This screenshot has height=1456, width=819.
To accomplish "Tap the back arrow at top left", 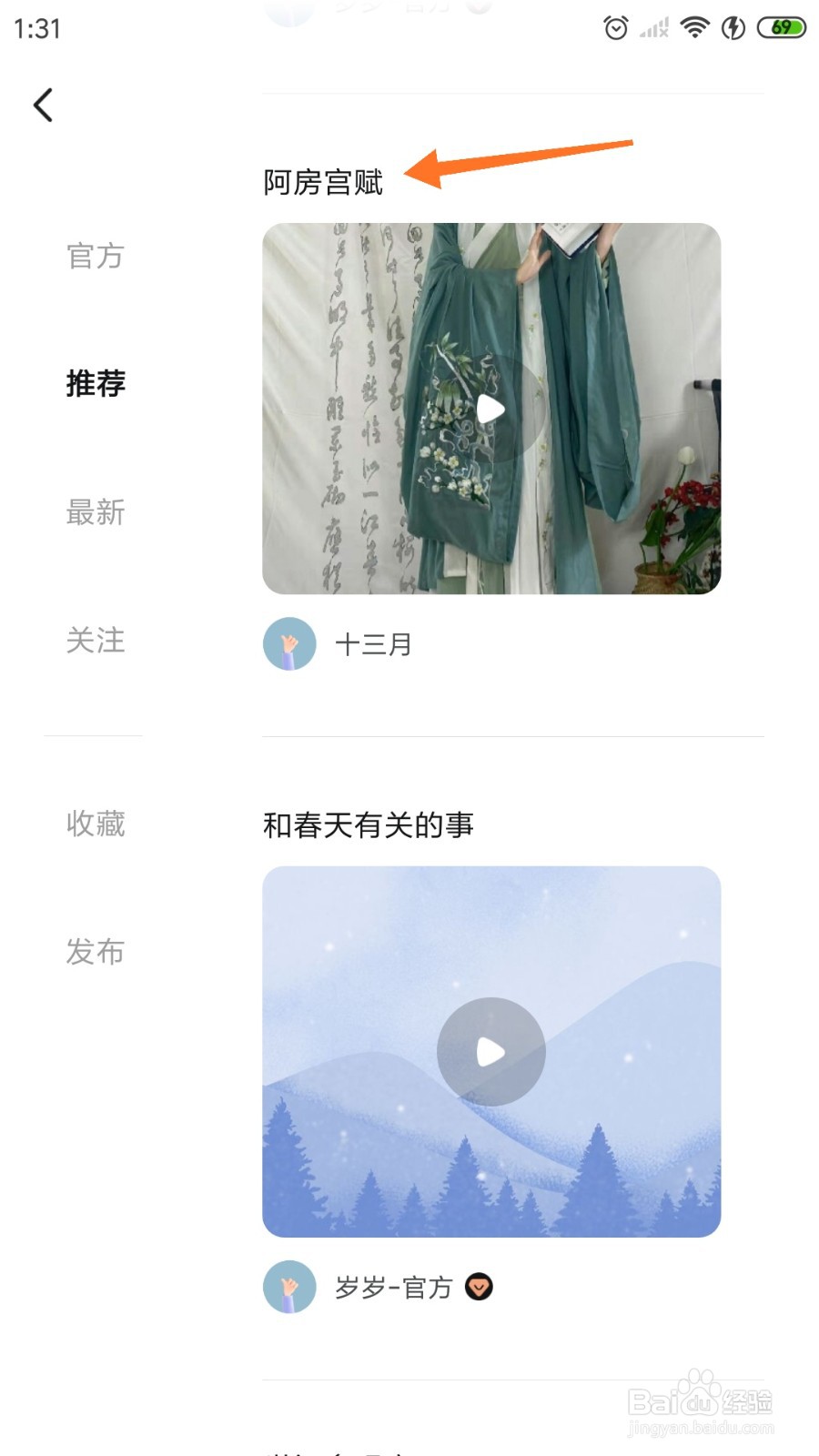I will coord(42,104).
